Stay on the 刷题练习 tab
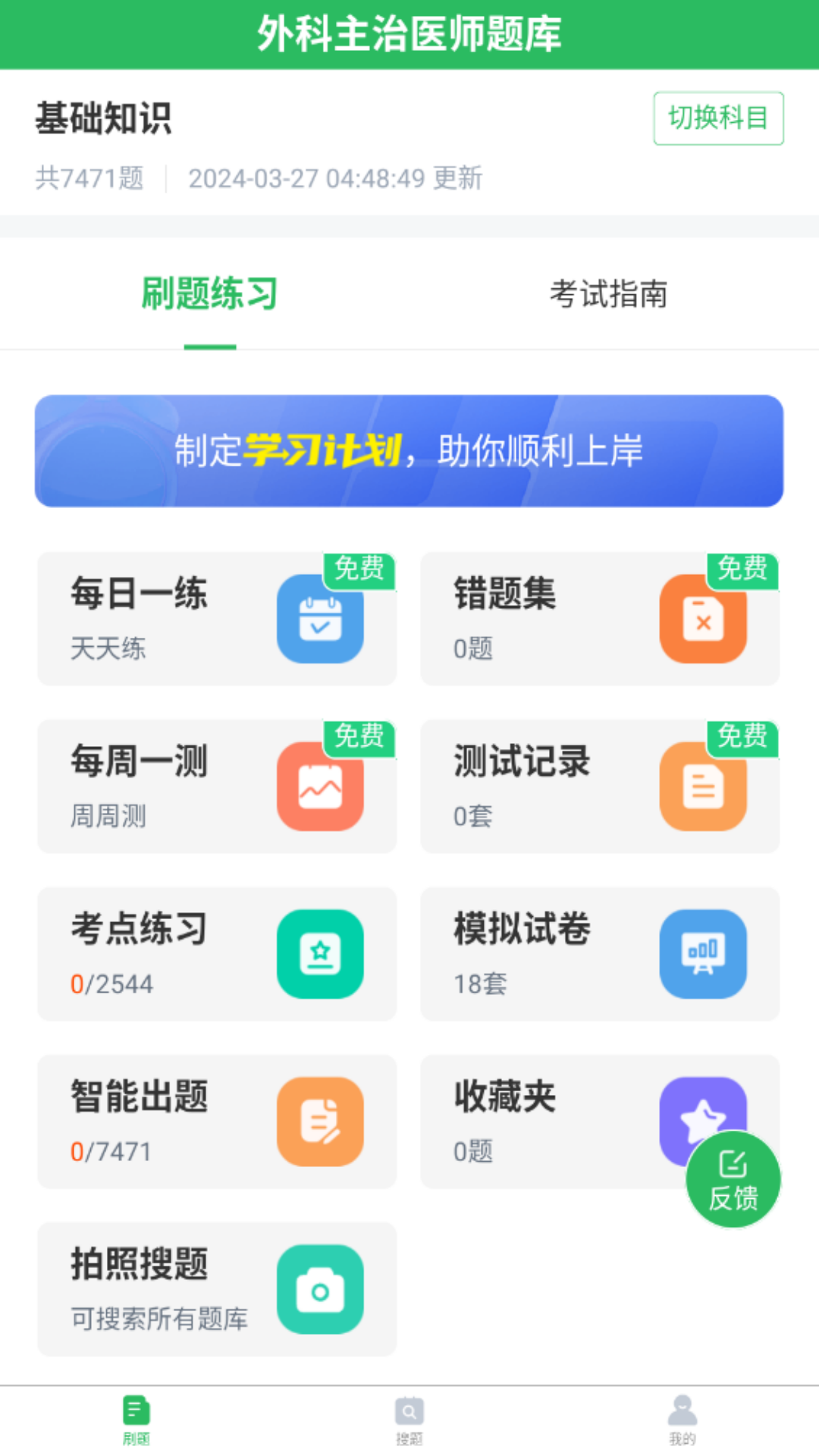This screenshot has width=819, height=1456. tap(209, 296)
